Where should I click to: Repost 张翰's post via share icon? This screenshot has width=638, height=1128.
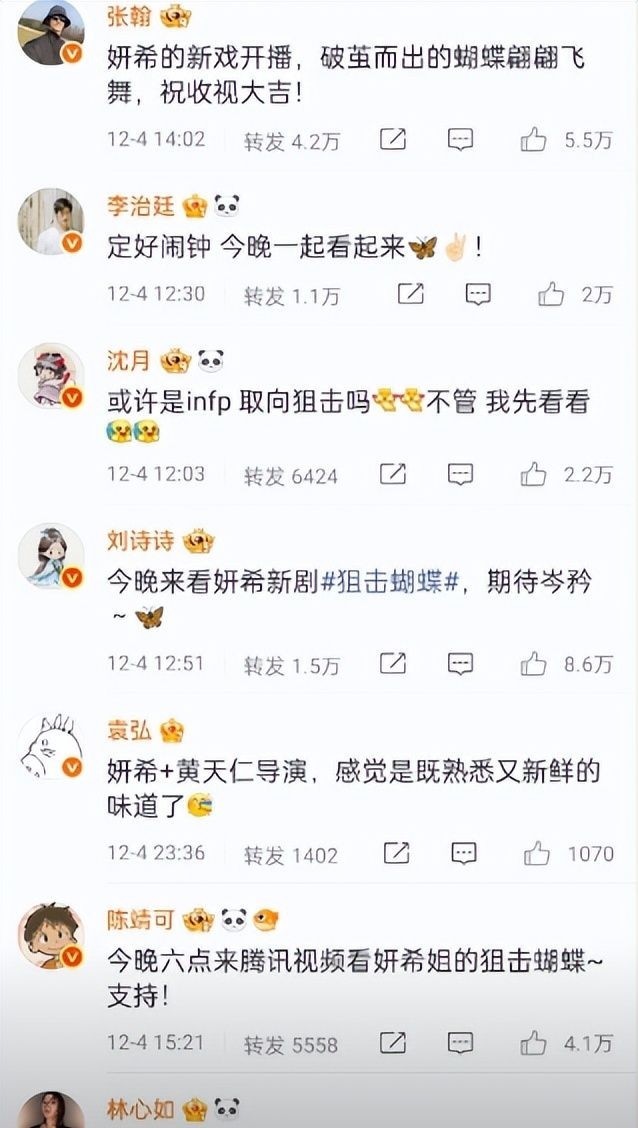[x=393, y=140]
